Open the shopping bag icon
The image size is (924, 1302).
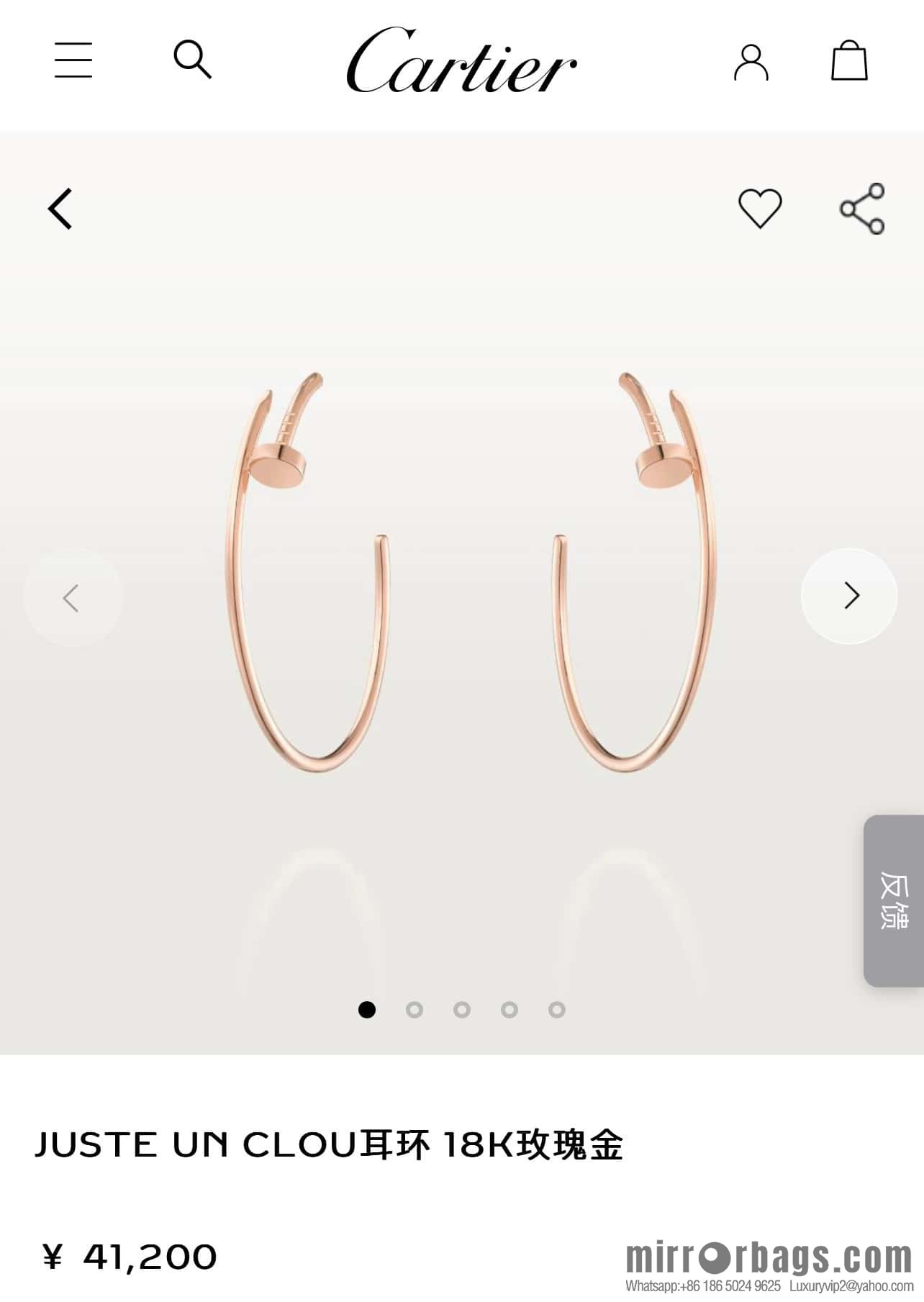tap(850, 63)
